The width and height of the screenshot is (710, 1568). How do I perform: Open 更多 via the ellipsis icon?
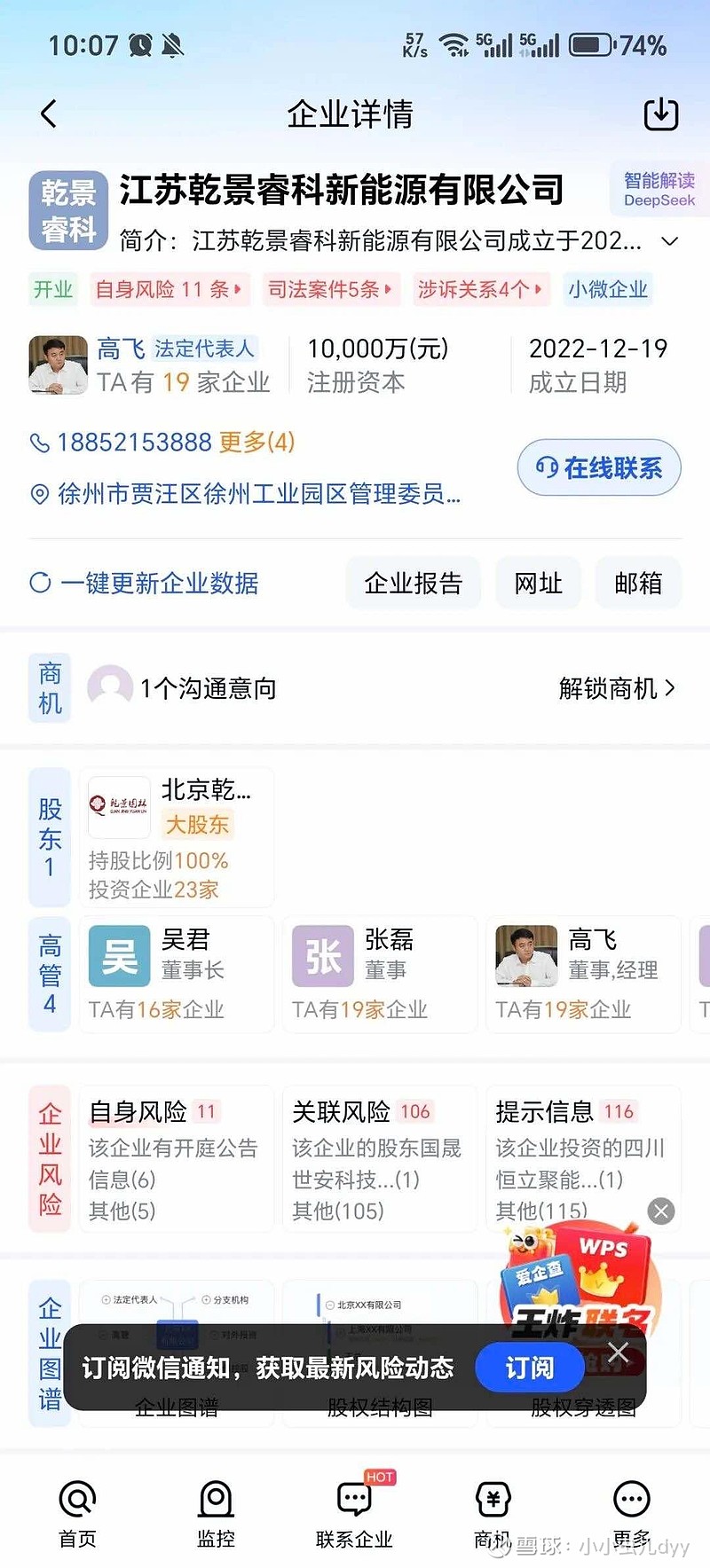tap(630, 1499)
